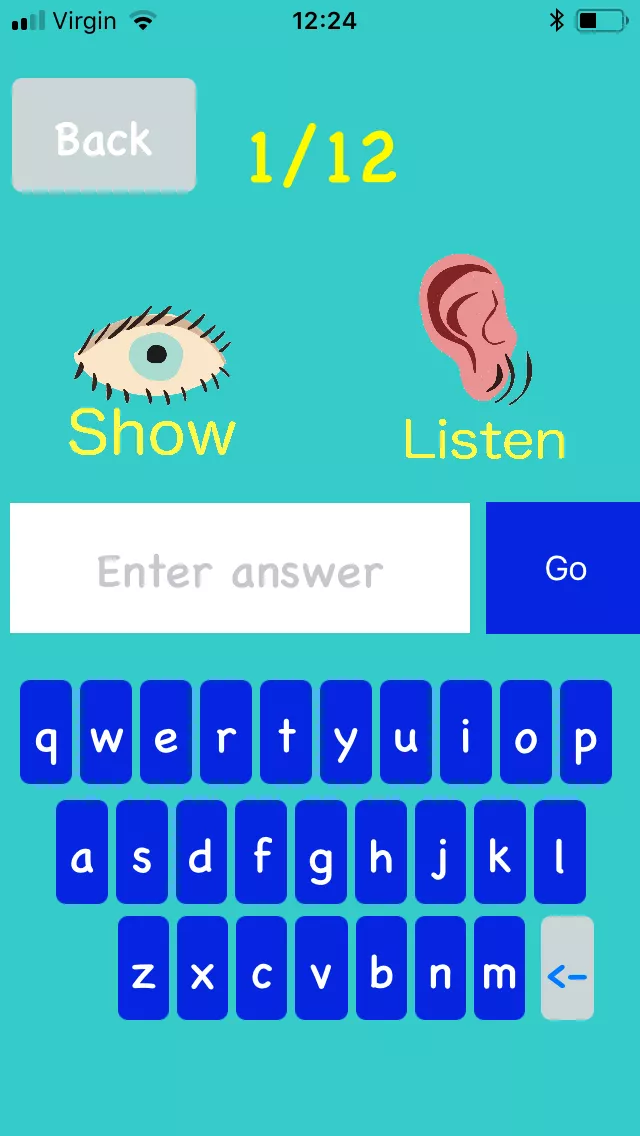Screen dimensions: 640x1136
Task: Tap the letter g key
Action: (321, 852)
